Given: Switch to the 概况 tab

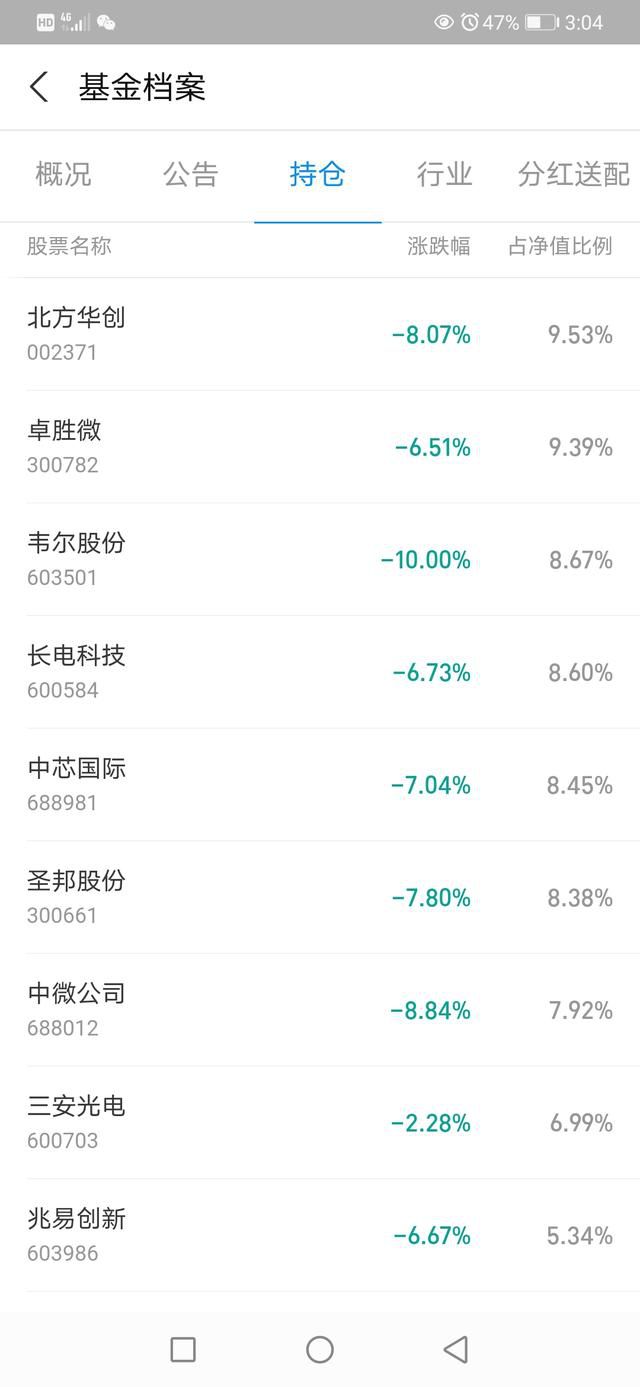Looking at the screenshot, I should click(63, 175).
